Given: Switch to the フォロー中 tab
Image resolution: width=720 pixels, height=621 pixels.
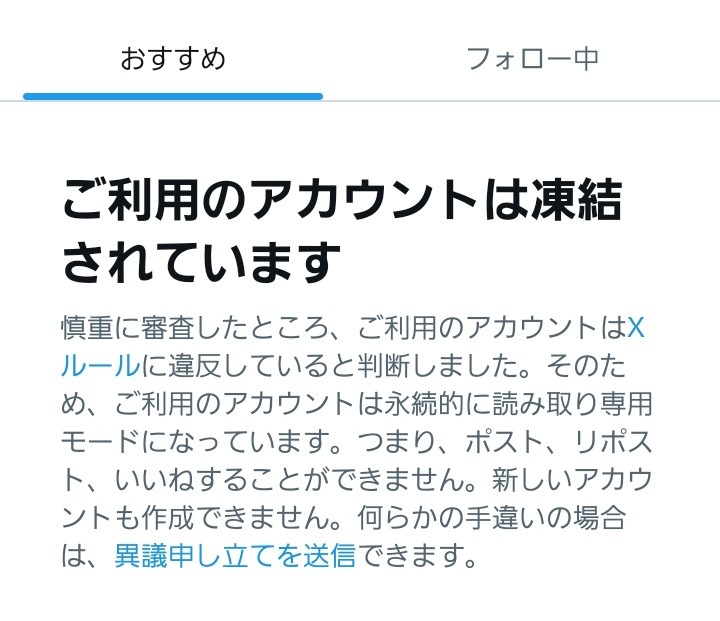Looking at the screenshot, I should click(533, 58).
